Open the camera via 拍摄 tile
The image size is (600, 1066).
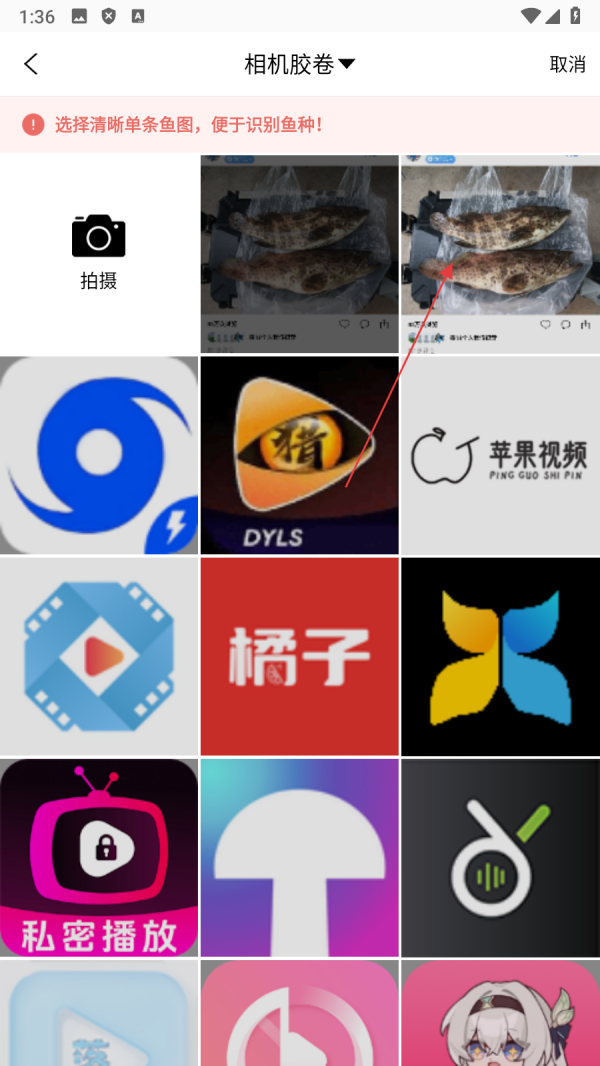click(x=99, y=253)
